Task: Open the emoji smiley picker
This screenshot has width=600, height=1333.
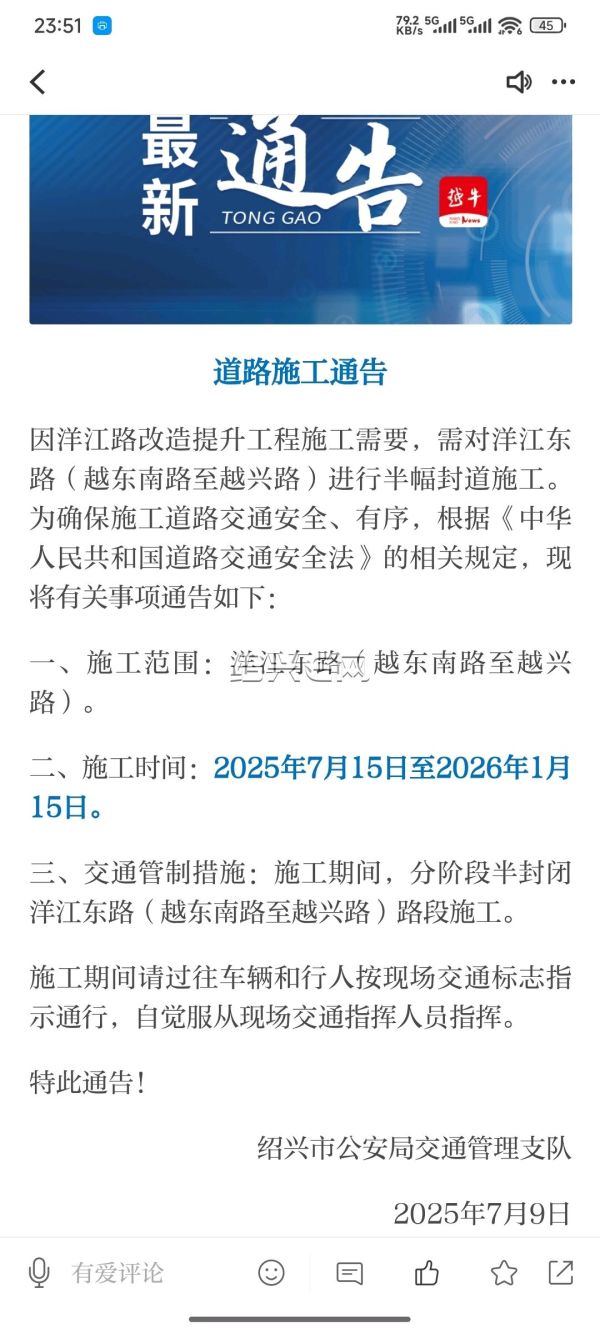Action: pyautogui.click(x=271, y=1272)
